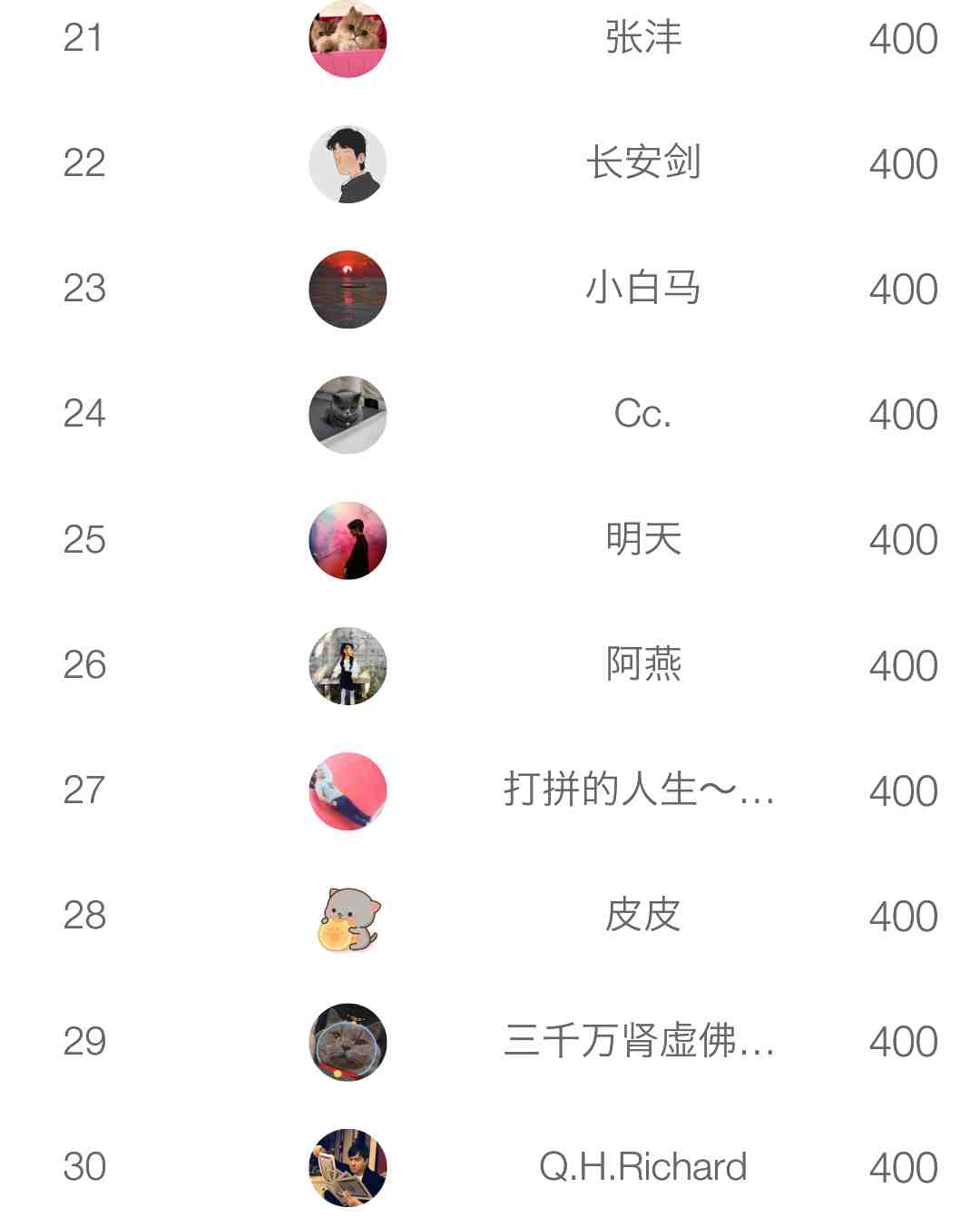The height and width of the screenshot is (1227, 980).
Task: View 阿燕's entry ranked 26
Action: [642, 664]
